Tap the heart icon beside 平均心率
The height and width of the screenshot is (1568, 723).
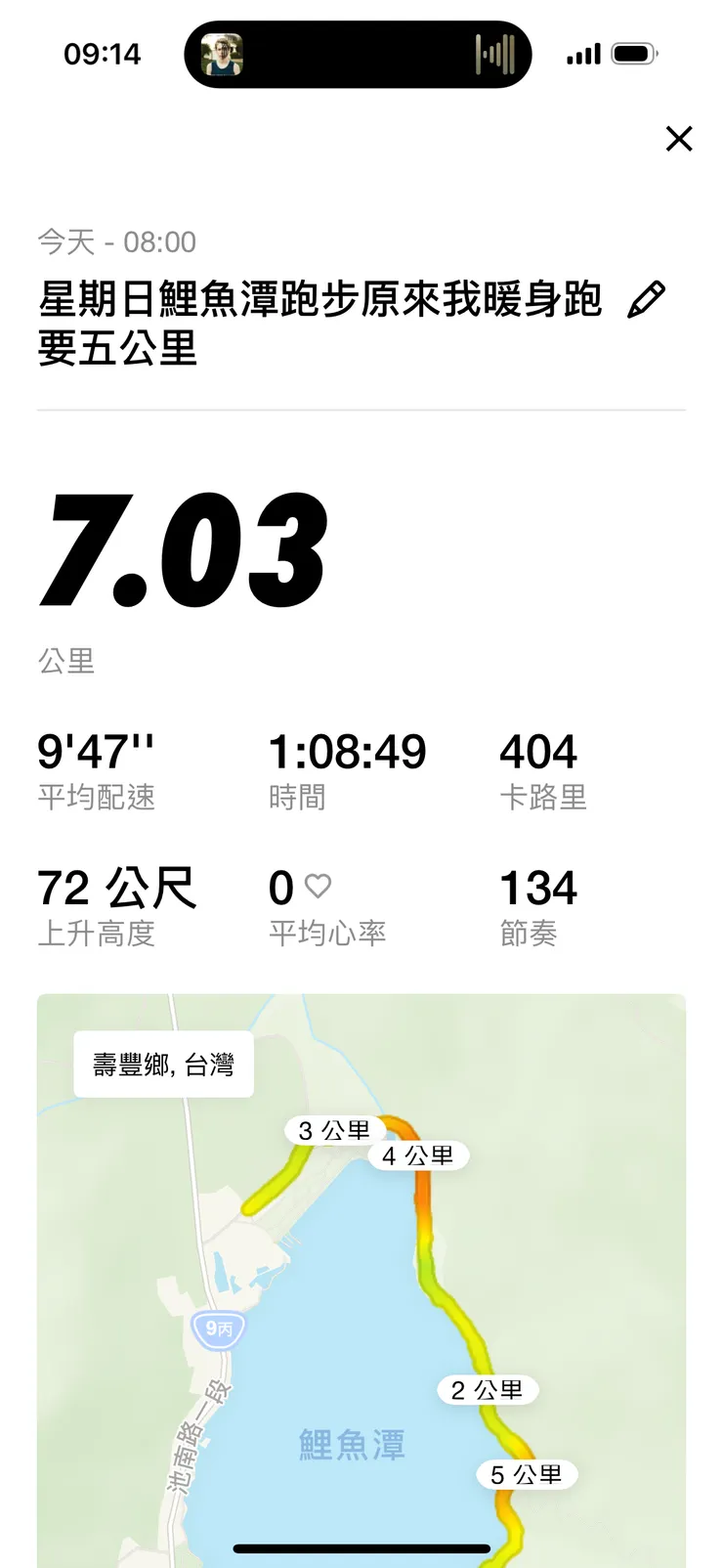coord(318,886)
